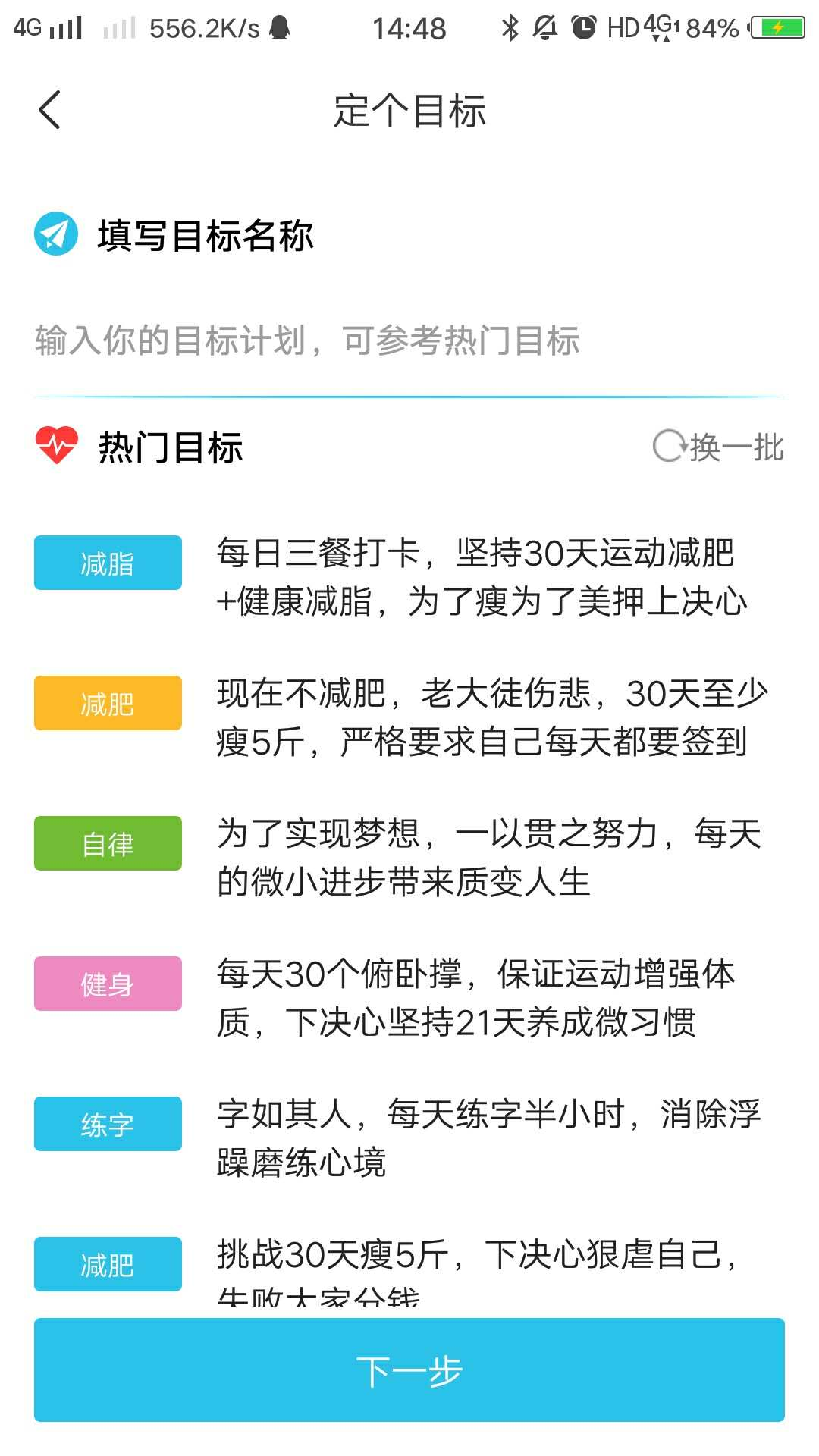The width and height of the screenshot is (819, 1456).
Task: Choose the 现在不减肥 weight loss goal
Action: tap(409, 717)
